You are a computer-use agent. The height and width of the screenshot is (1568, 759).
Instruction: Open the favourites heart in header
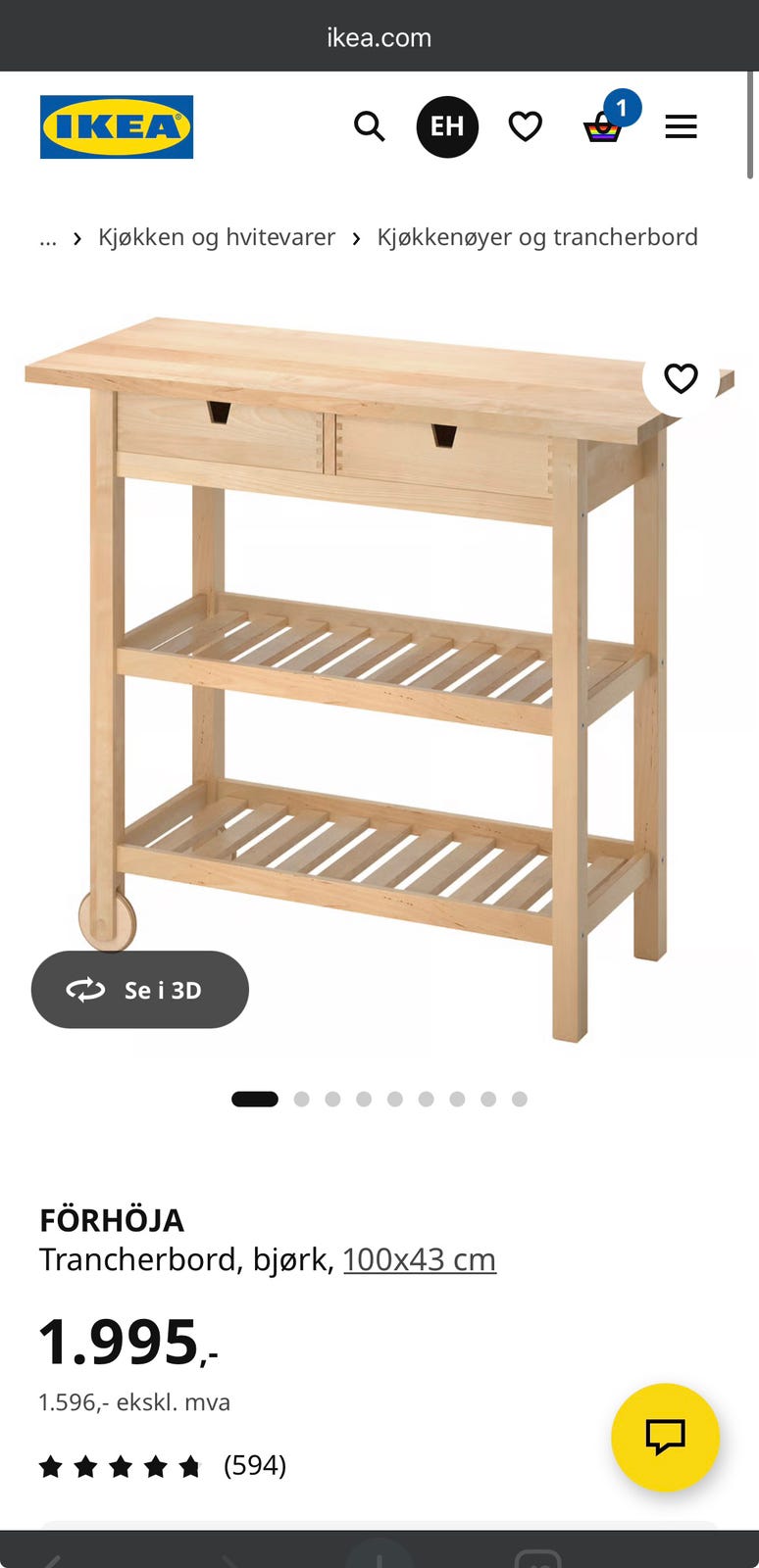[526, 126]
